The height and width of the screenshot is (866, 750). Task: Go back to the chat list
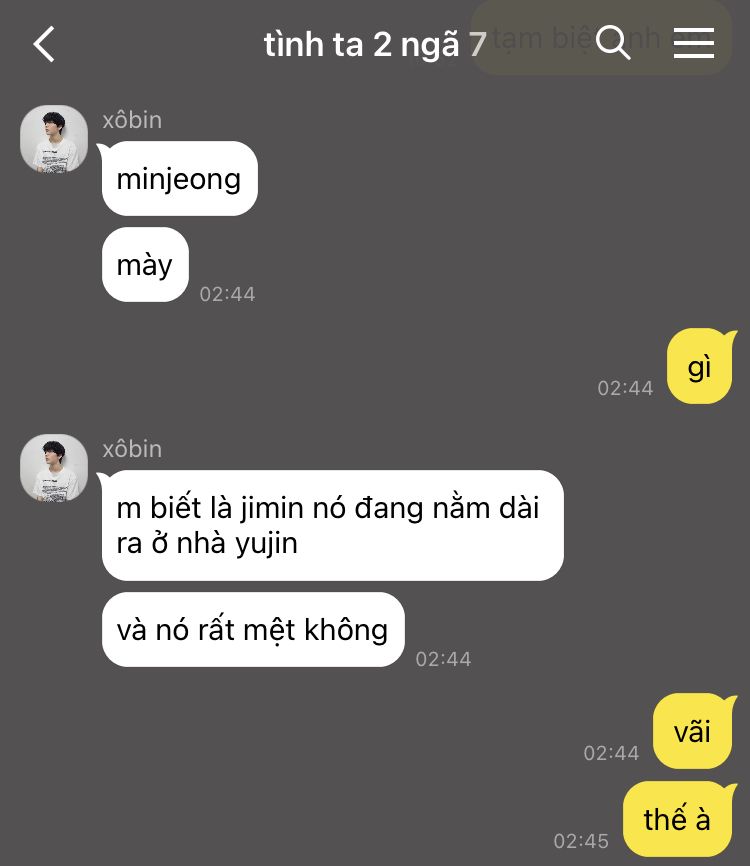coord(44,44)
